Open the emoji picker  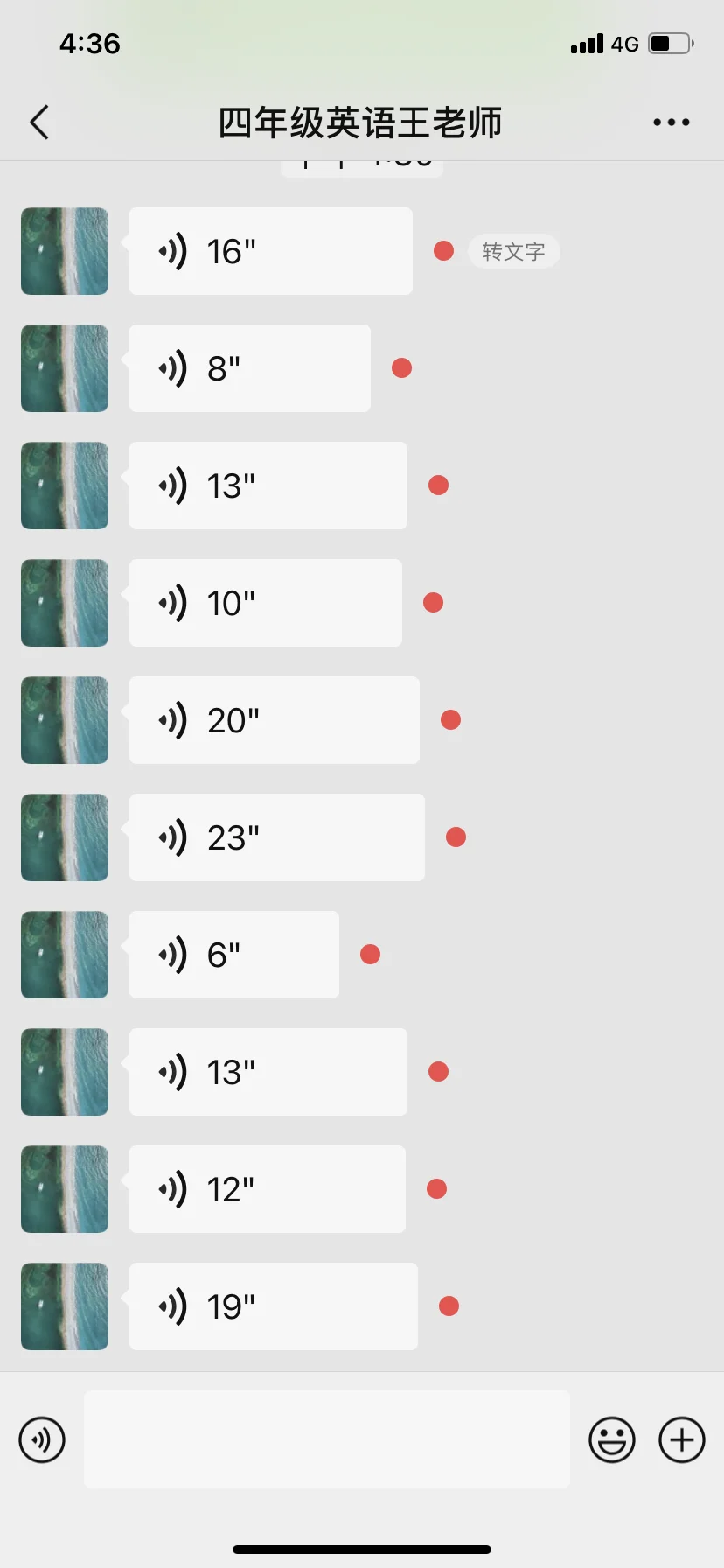612,1439
